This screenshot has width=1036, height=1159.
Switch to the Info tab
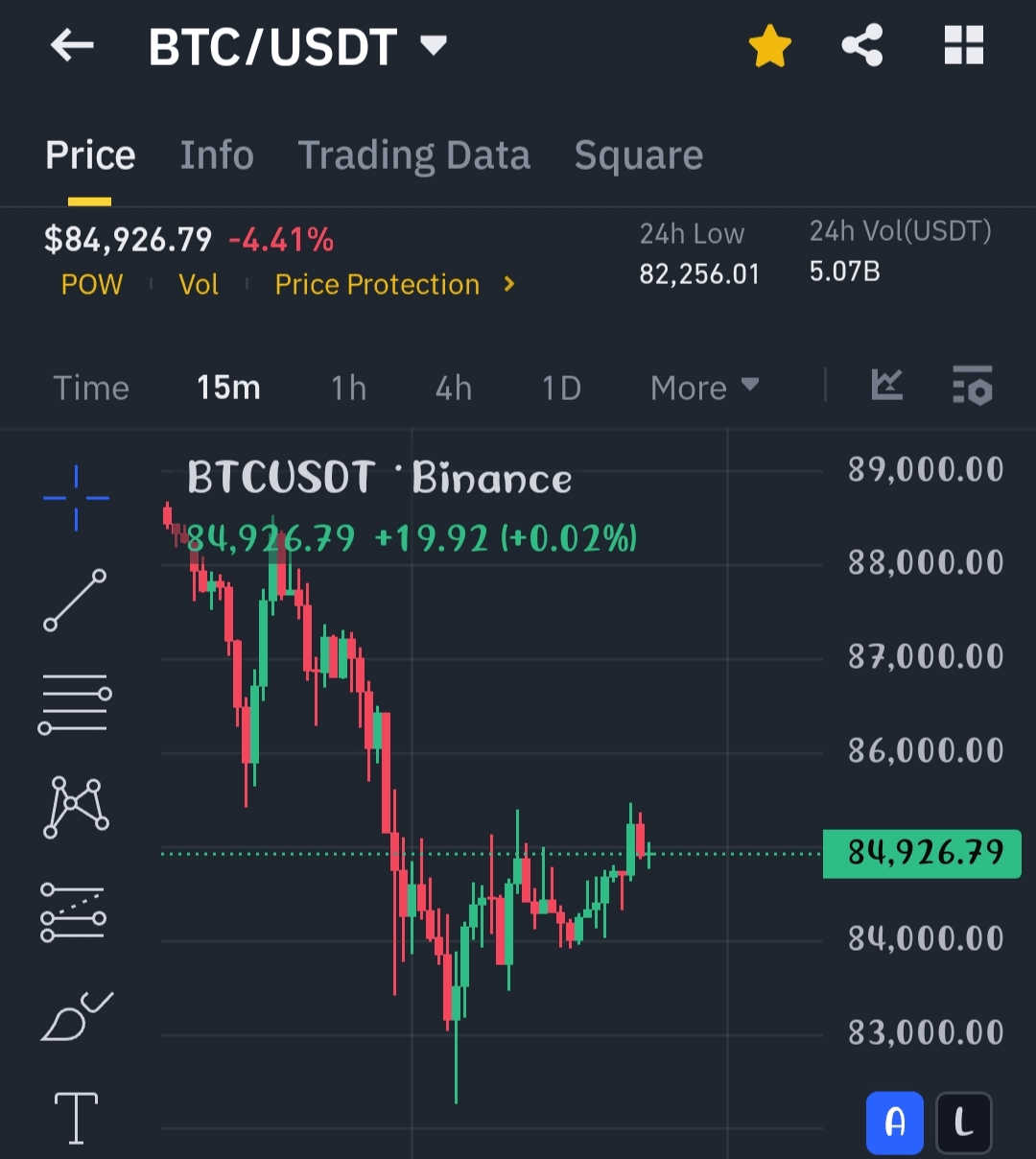tap(217, 155)
